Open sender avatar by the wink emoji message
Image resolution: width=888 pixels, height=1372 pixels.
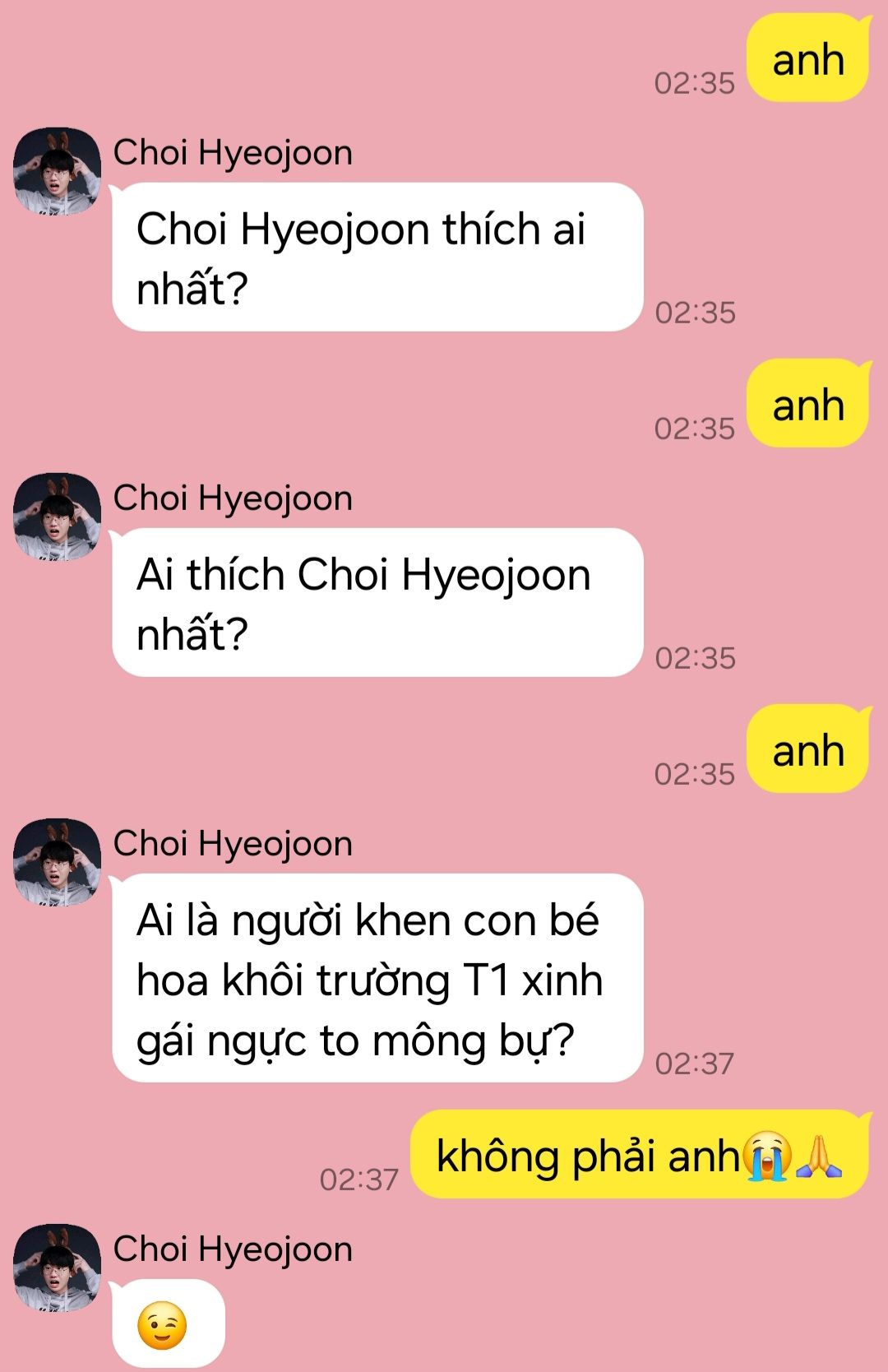(x=57, y=1268)
